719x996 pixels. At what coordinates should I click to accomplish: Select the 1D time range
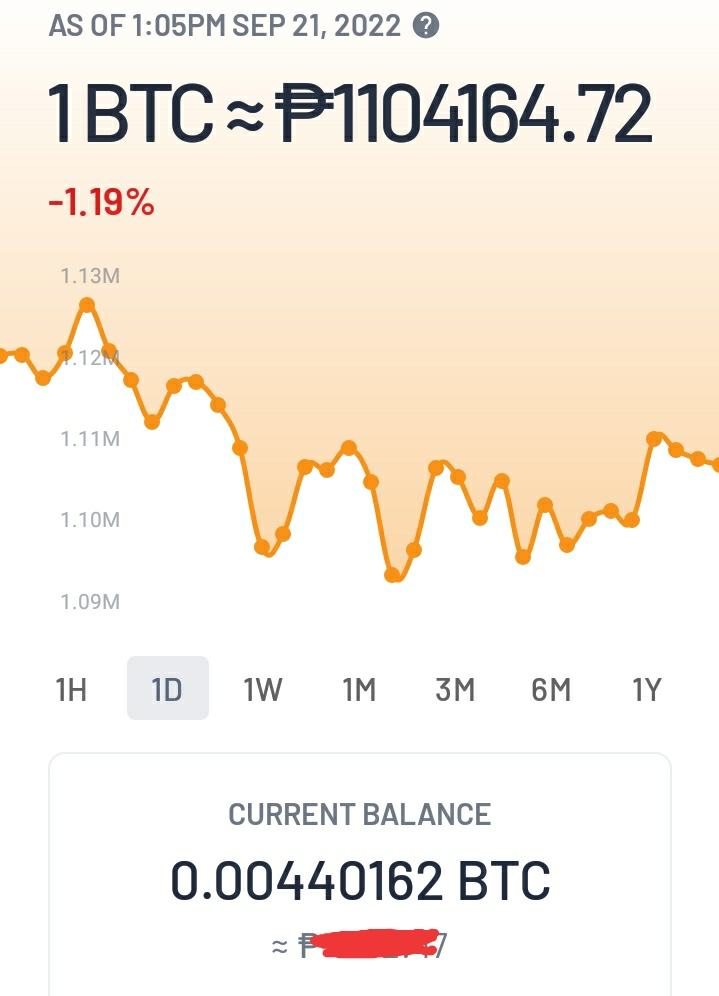pyautogui.click(x=168, y=689)
